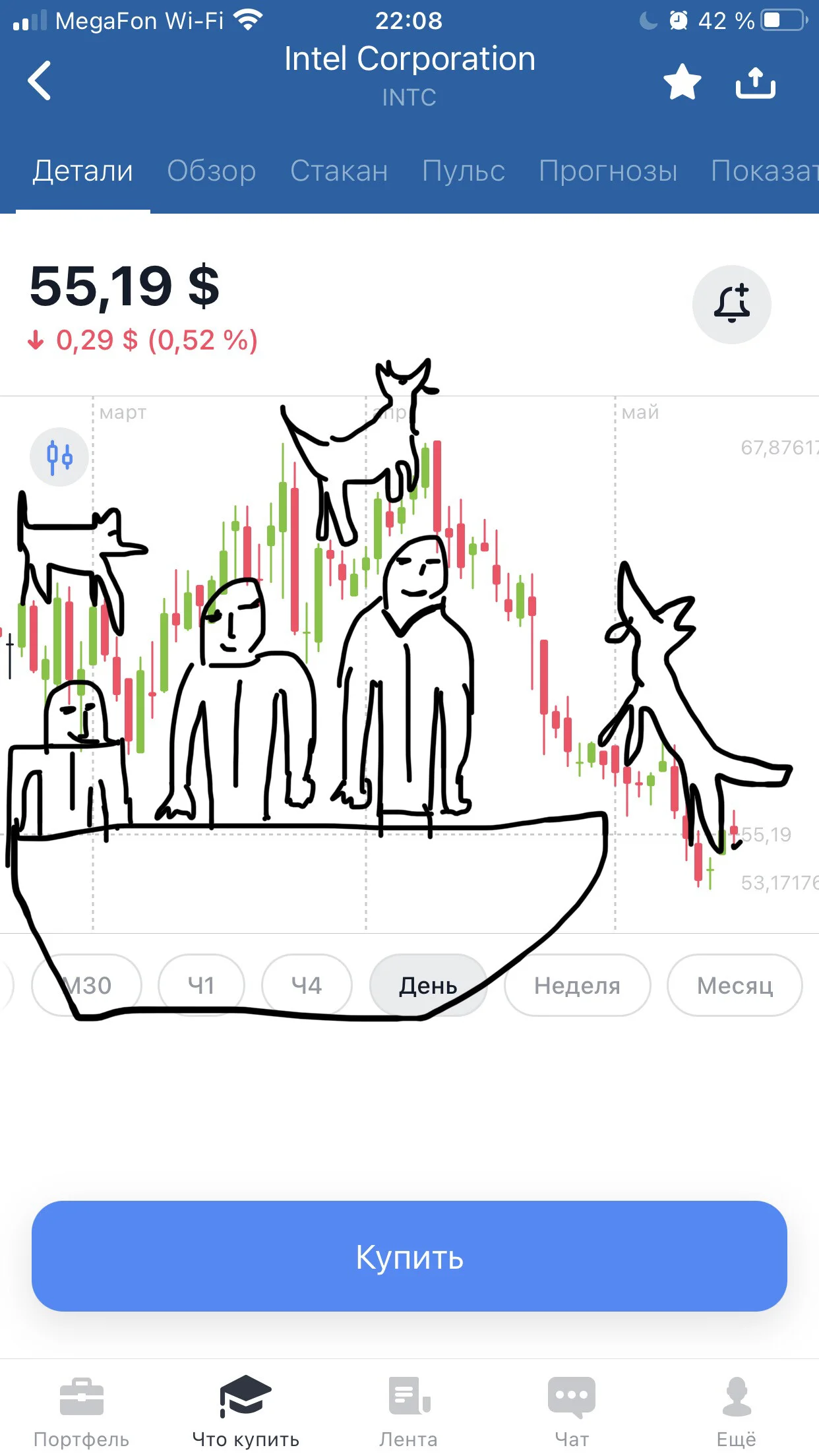Toggle the favorite star for INTC
Viewport: 819px width, 1456px height.
point(682,82)
